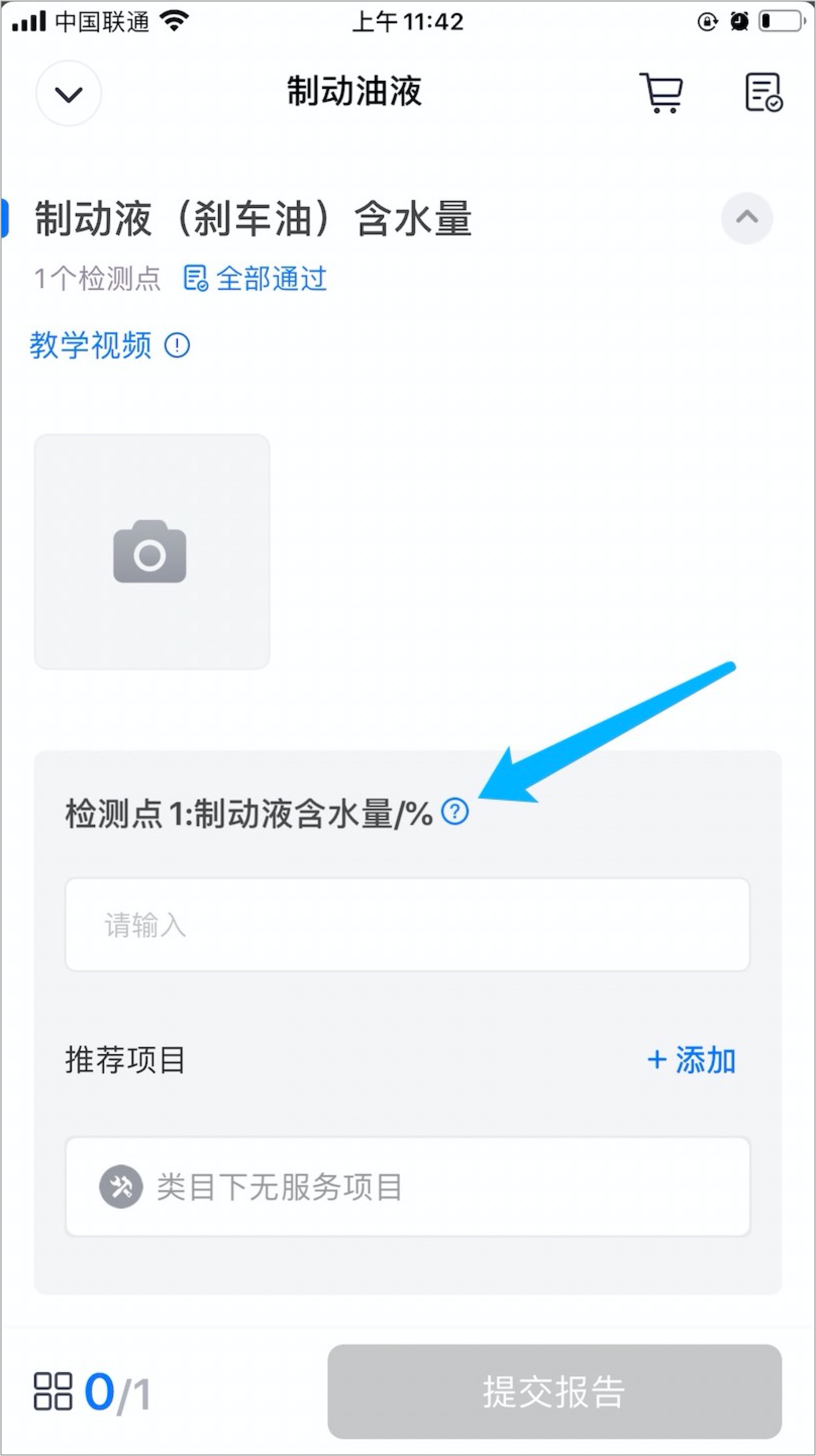Open the report checklist icon

(763, 93)
